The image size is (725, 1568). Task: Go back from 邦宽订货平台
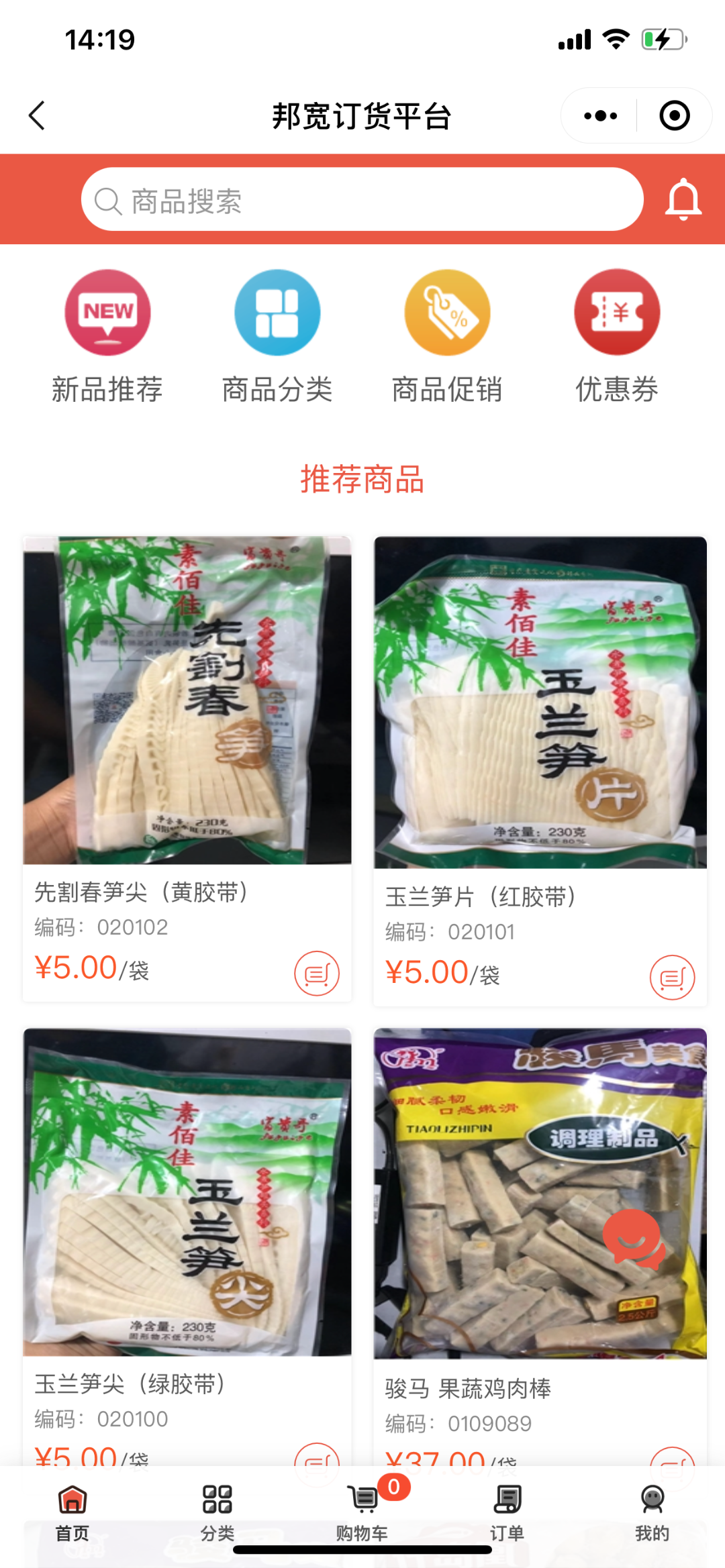(x=38, y=115)
